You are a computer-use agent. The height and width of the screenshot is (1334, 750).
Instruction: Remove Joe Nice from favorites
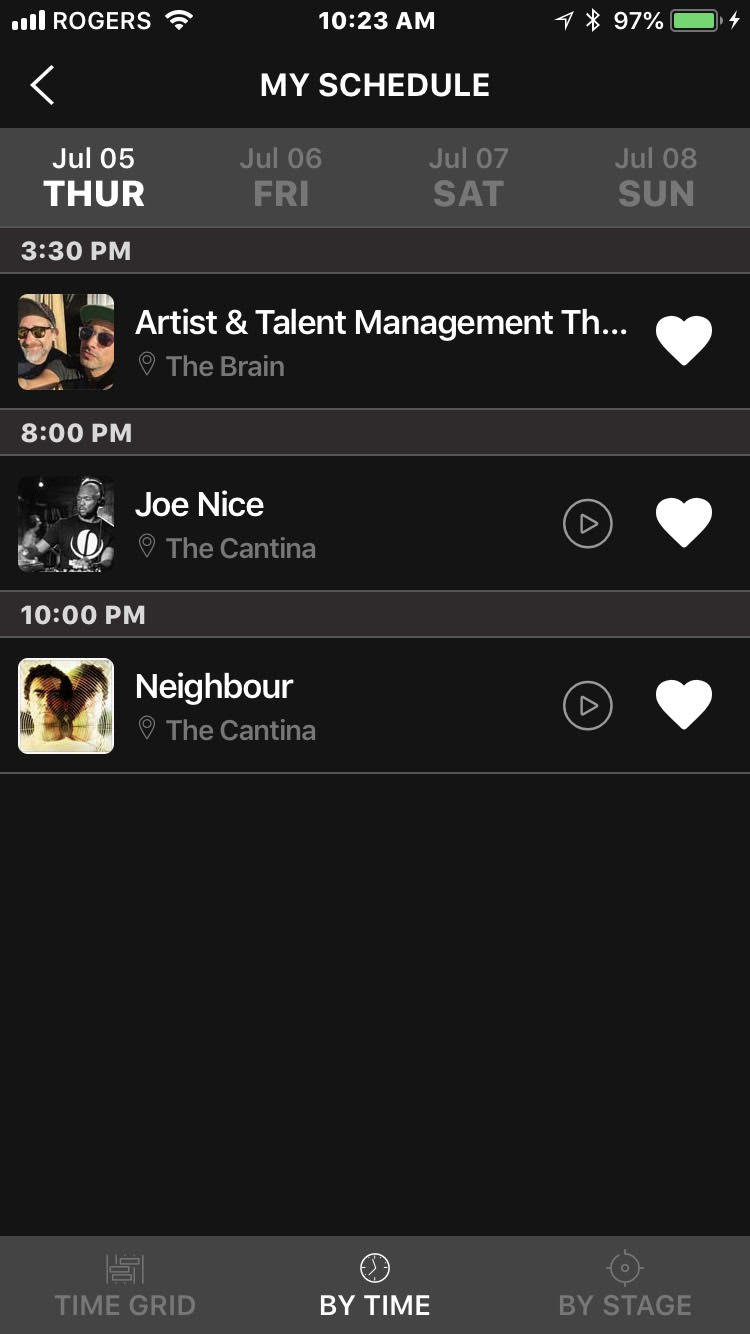point(684,523)
